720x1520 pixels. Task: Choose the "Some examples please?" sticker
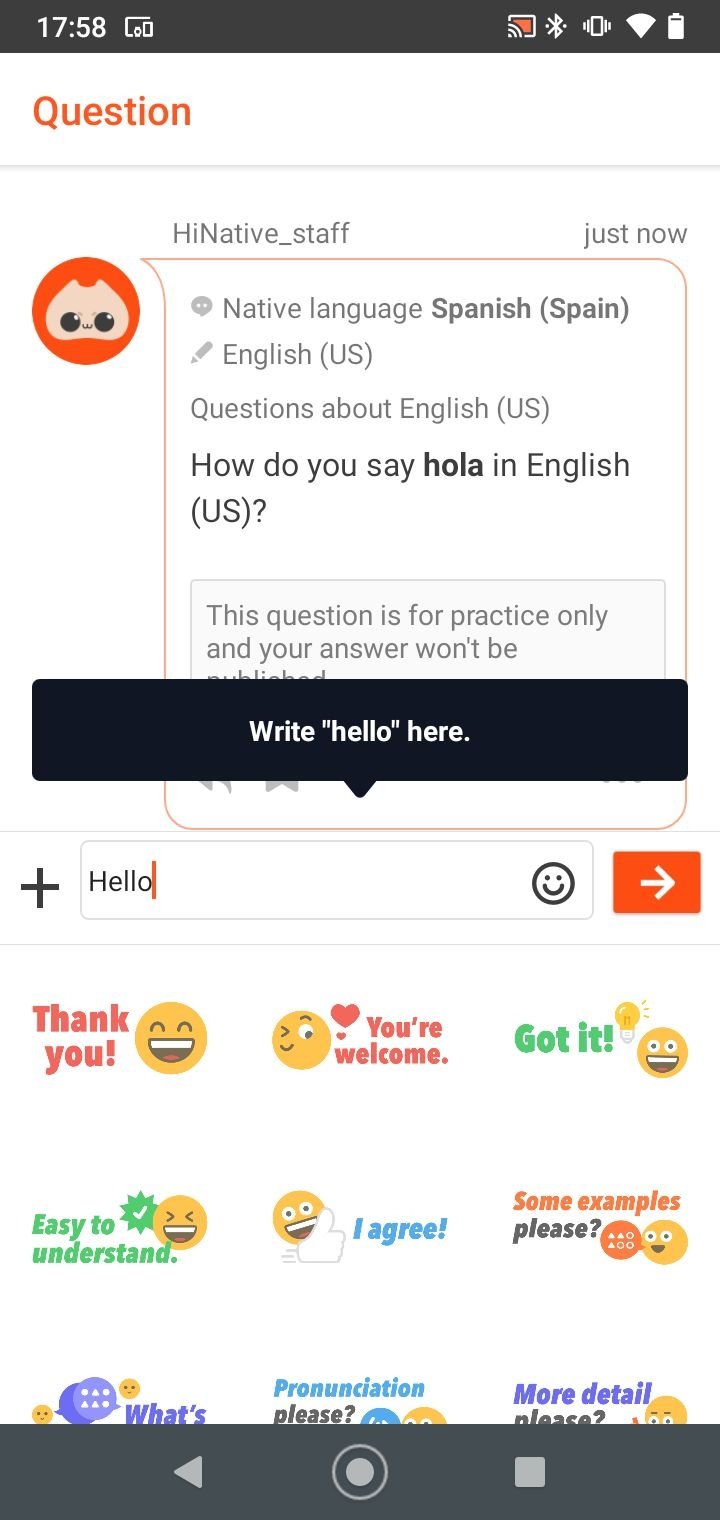click(600, 1228)
